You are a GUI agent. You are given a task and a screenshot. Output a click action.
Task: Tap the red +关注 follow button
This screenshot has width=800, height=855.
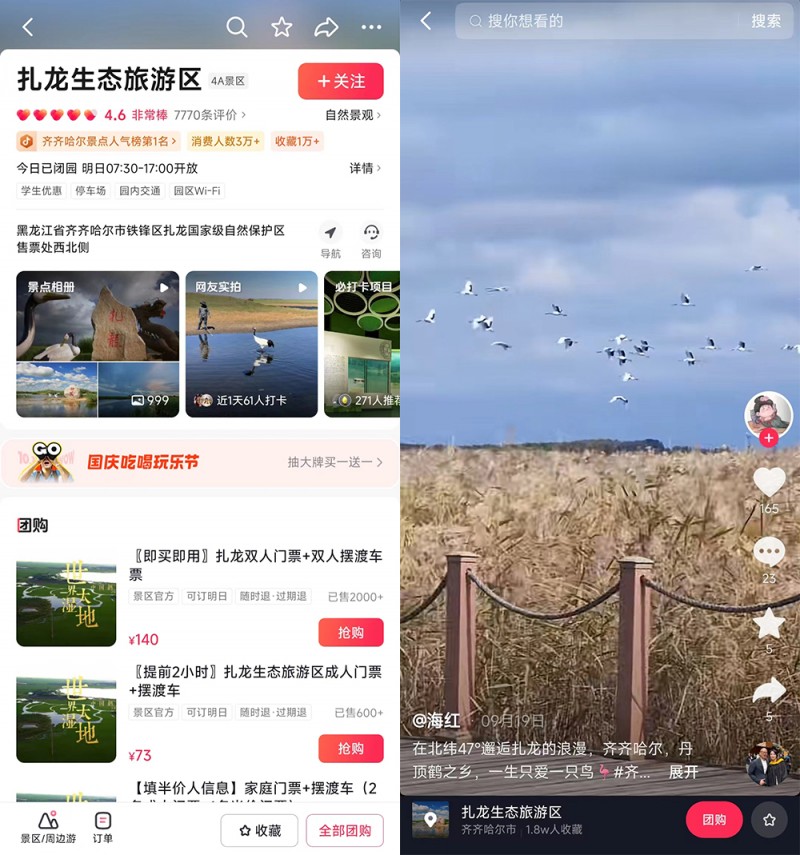340,81
